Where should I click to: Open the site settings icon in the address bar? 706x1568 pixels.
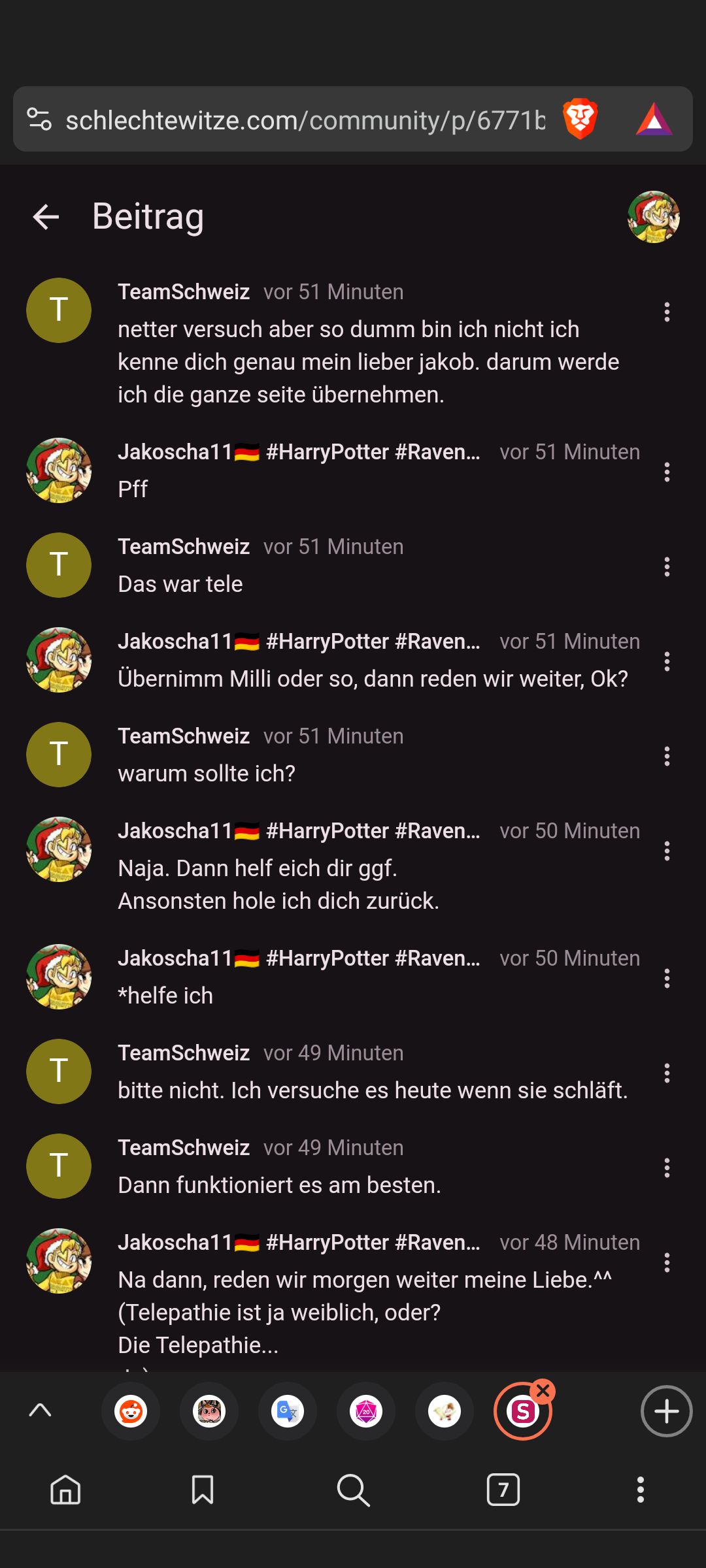(39, 120)
